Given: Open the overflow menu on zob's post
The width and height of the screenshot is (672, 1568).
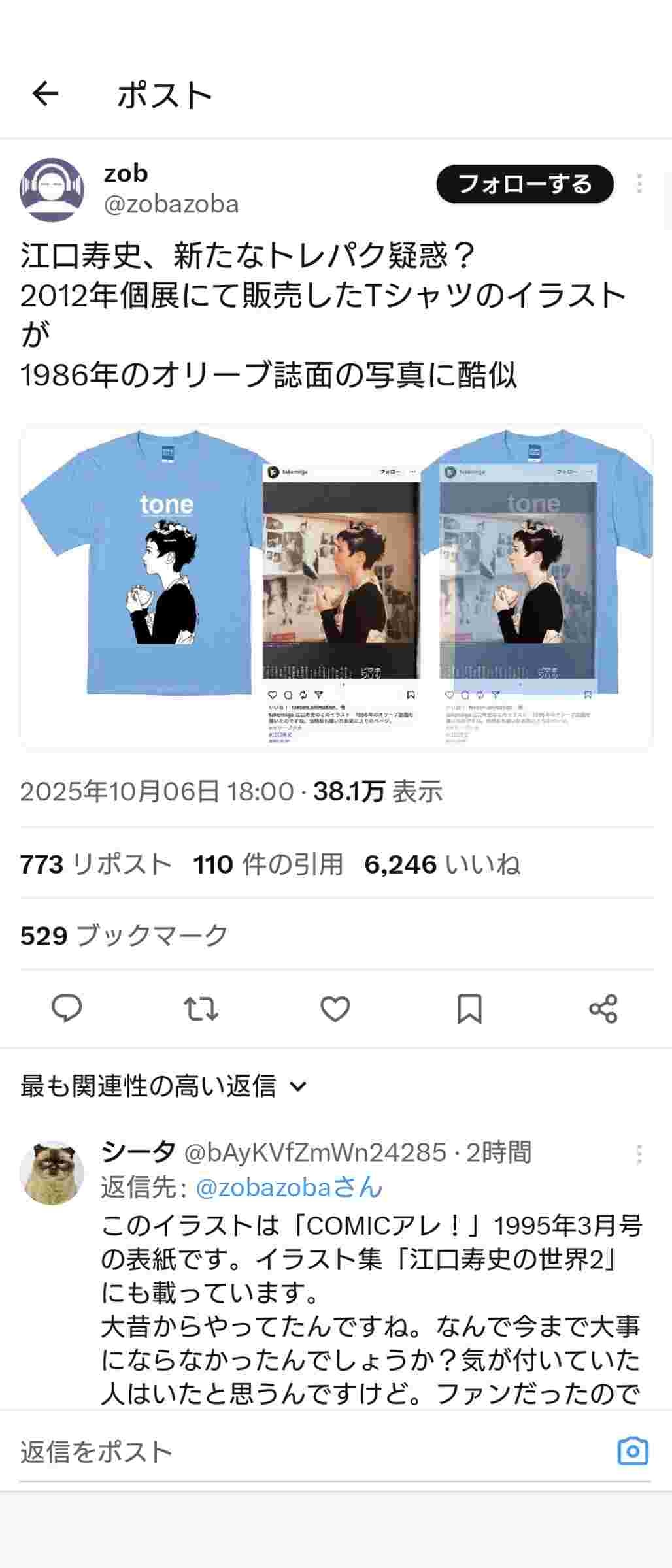Looking at the screenshot, I should point(639,184).
